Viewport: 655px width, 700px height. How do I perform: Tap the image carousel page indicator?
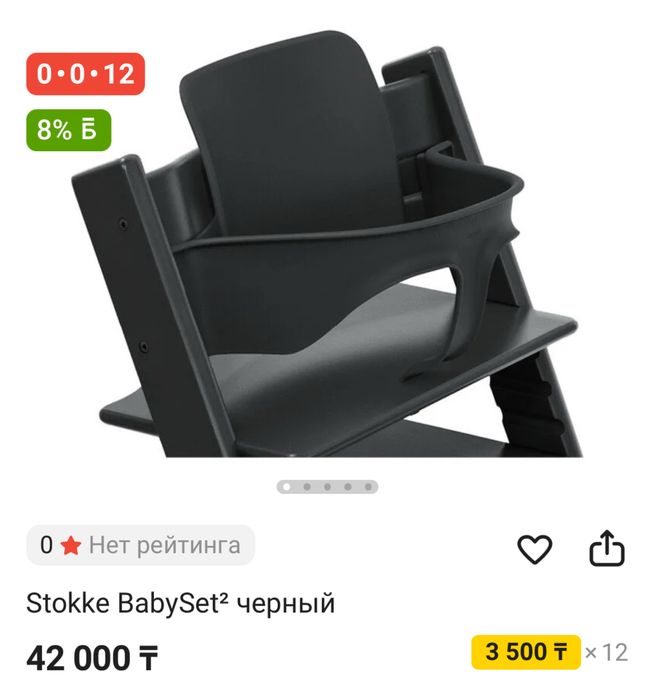point(327,487)
